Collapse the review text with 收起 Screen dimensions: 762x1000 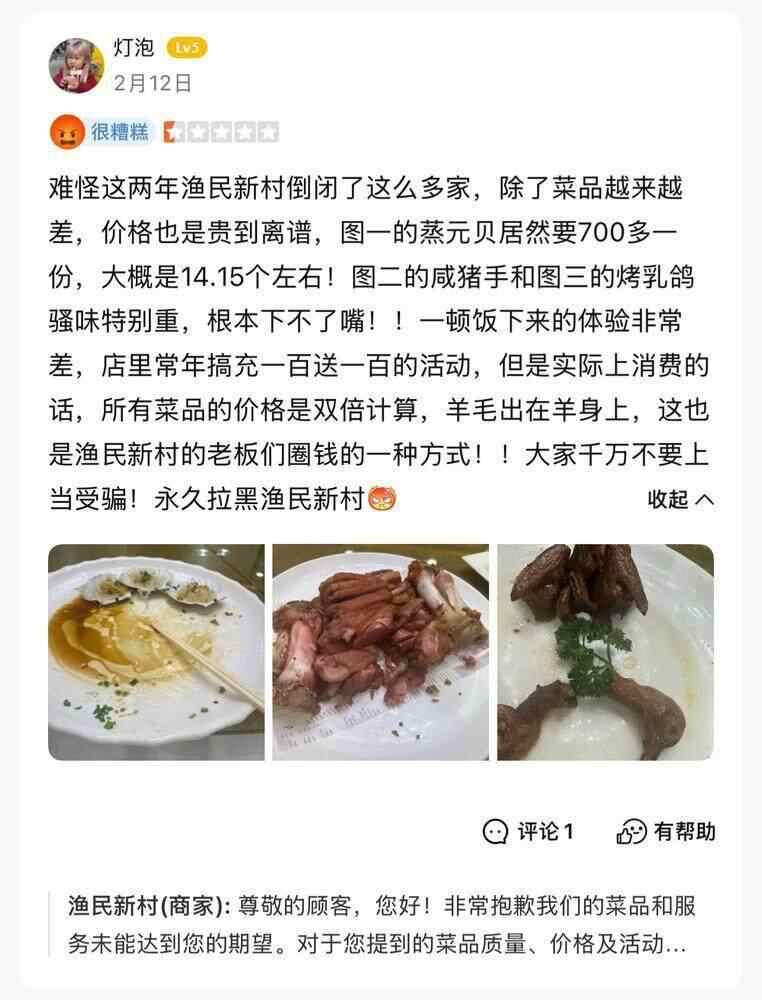(x=680, y=499)
